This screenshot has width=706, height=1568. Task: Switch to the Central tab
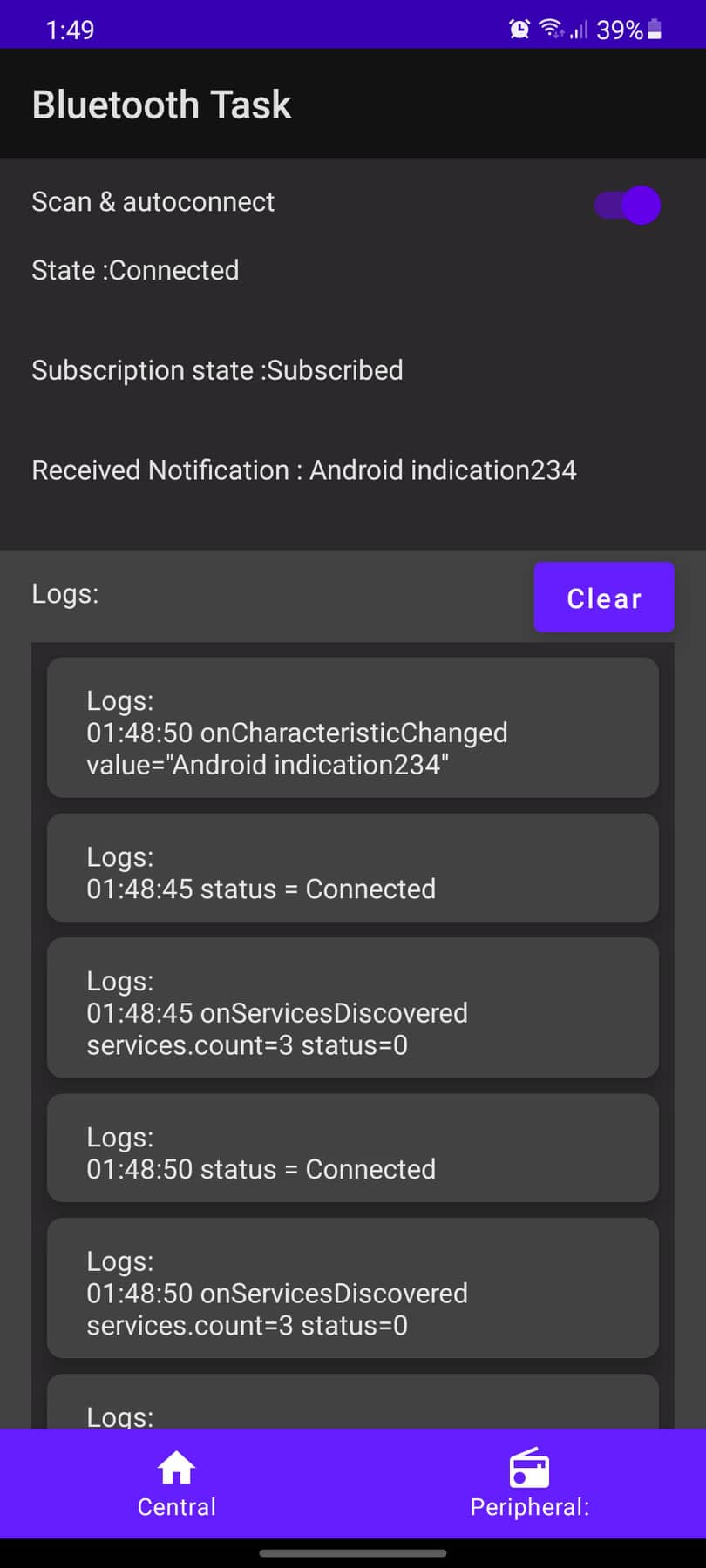176,1484
